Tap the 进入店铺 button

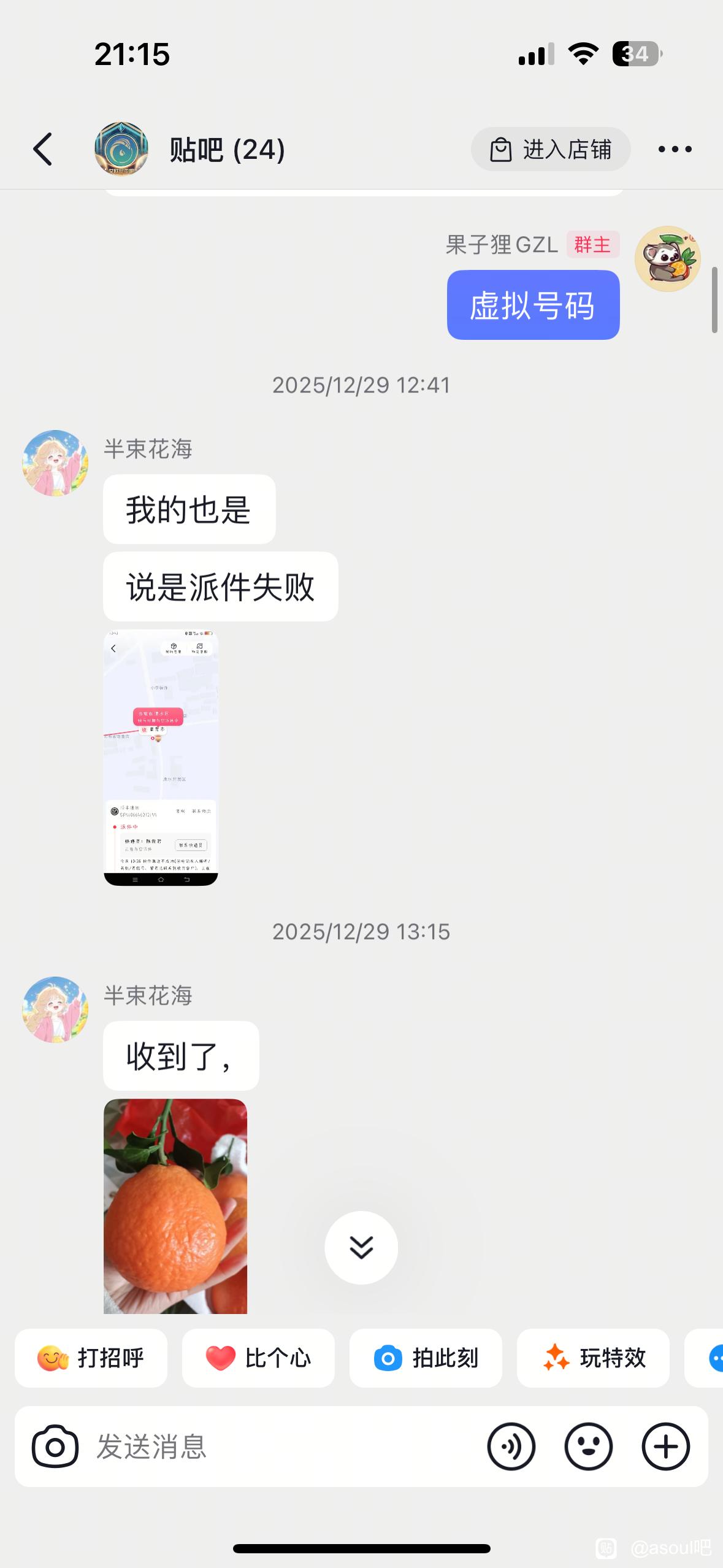click(x=550, y=149)
